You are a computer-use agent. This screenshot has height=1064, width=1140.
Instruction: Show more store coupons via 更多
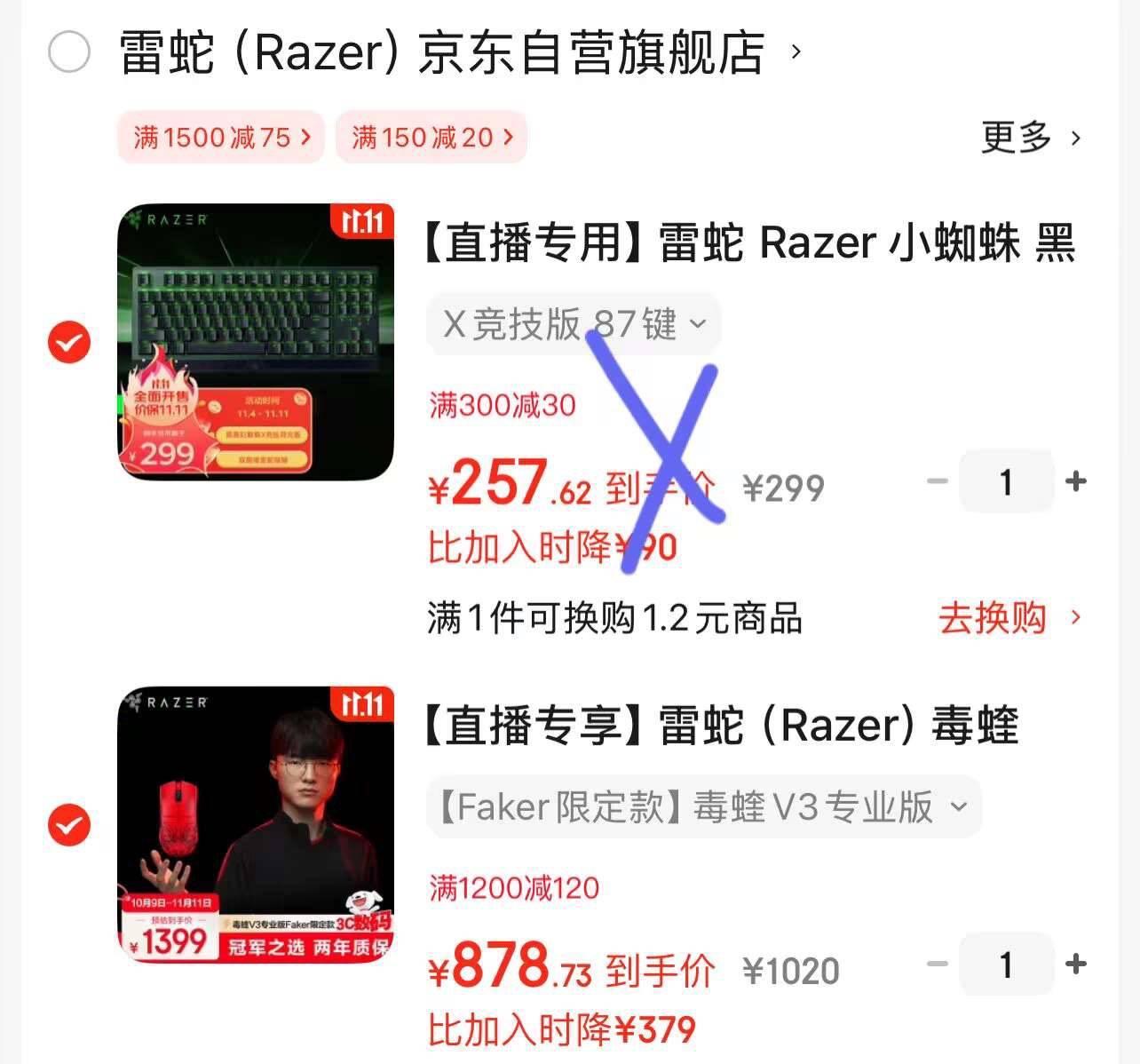[1030, 138]
